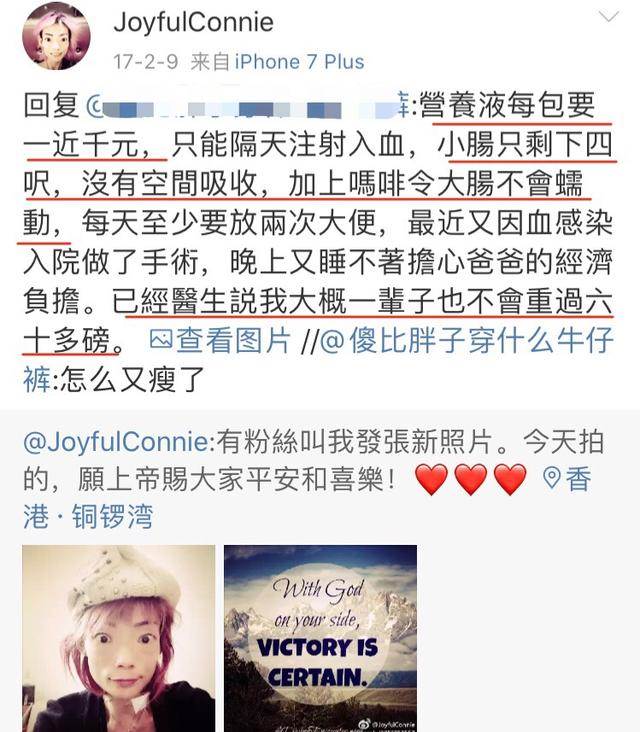Tap the 查看图片 link
This screenshot has height=732, width=640.
(x=218, y=341)
